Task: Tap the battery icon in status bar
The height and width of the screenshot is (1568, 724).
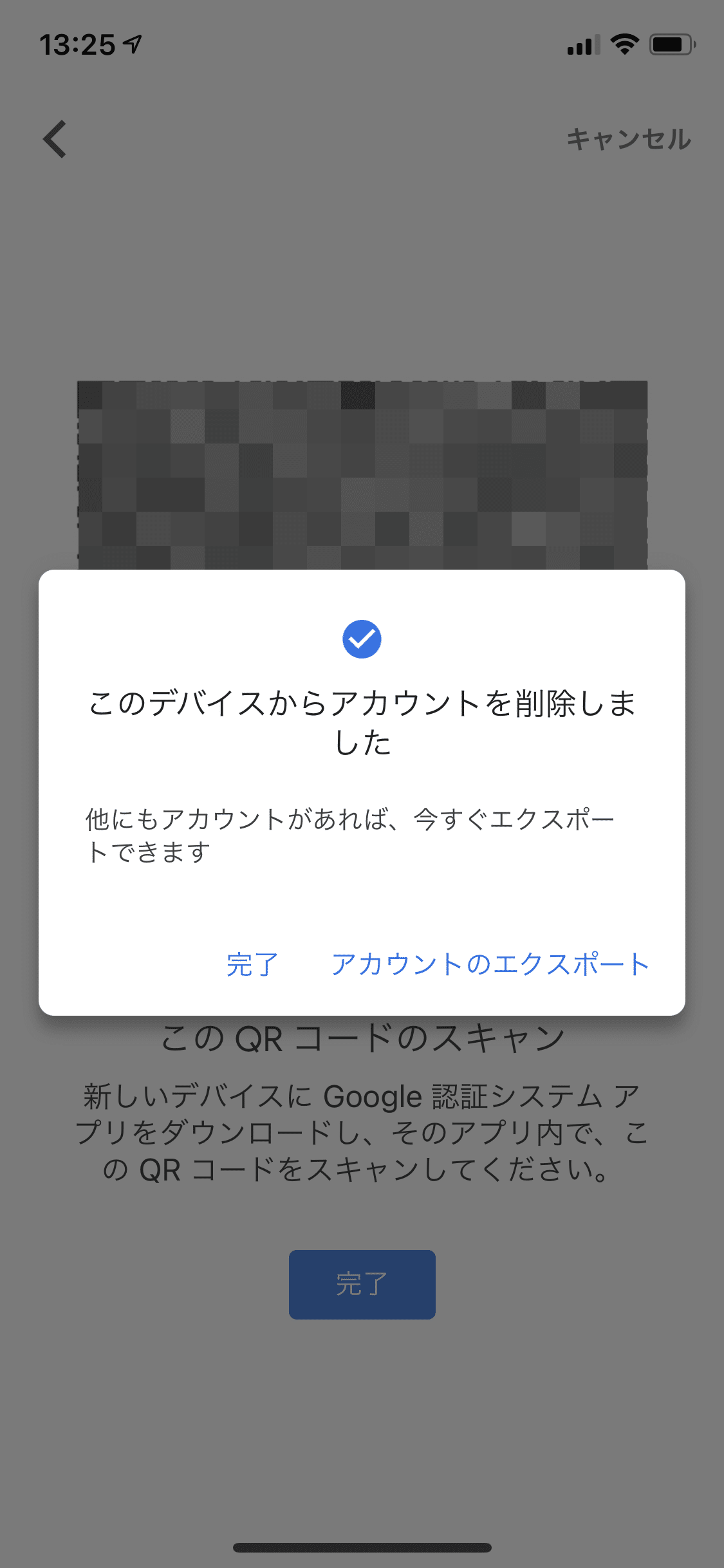Action: click(671, 43)
